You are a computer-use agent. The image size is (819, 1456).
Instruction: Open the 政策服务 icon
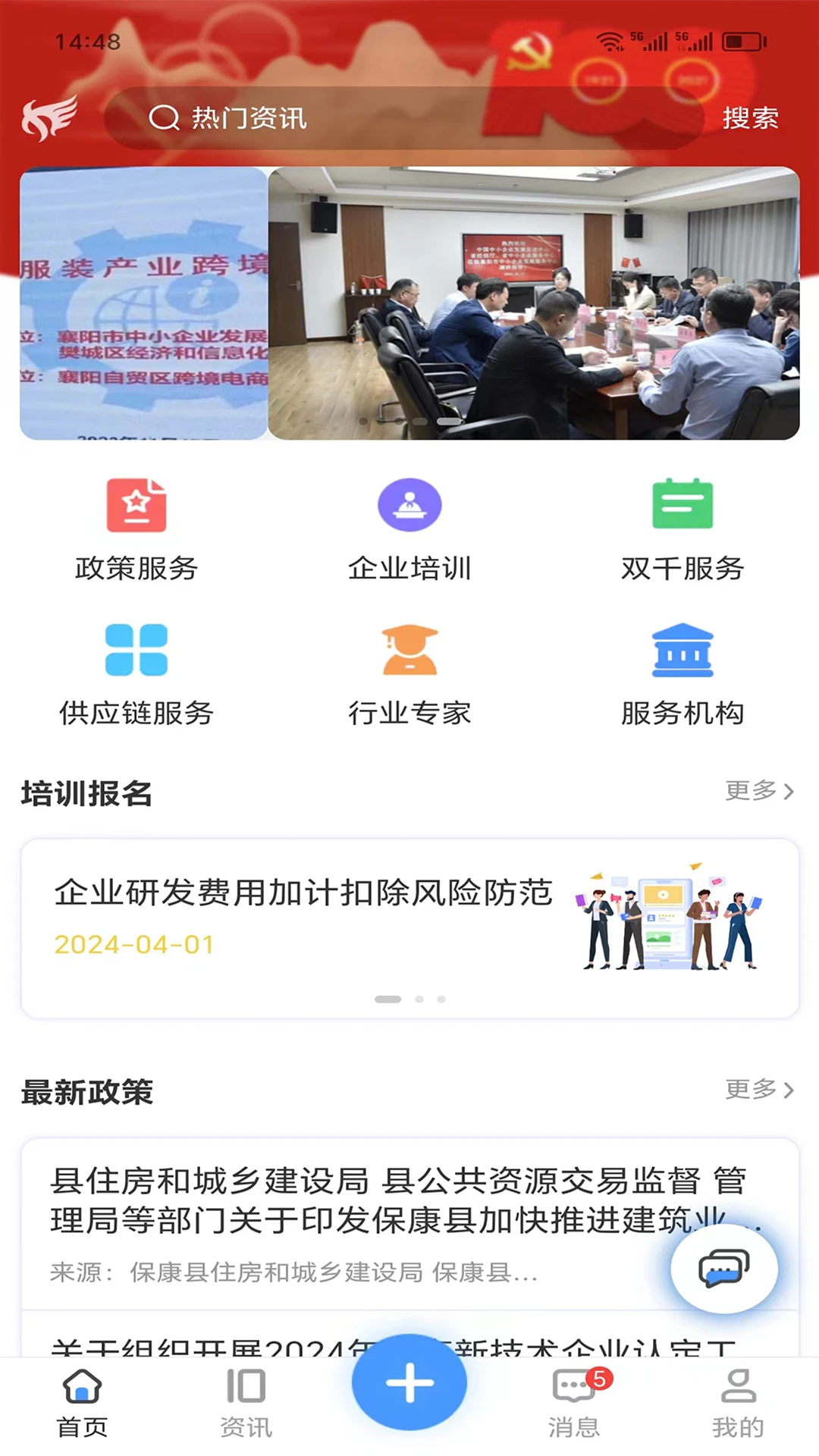135,527
